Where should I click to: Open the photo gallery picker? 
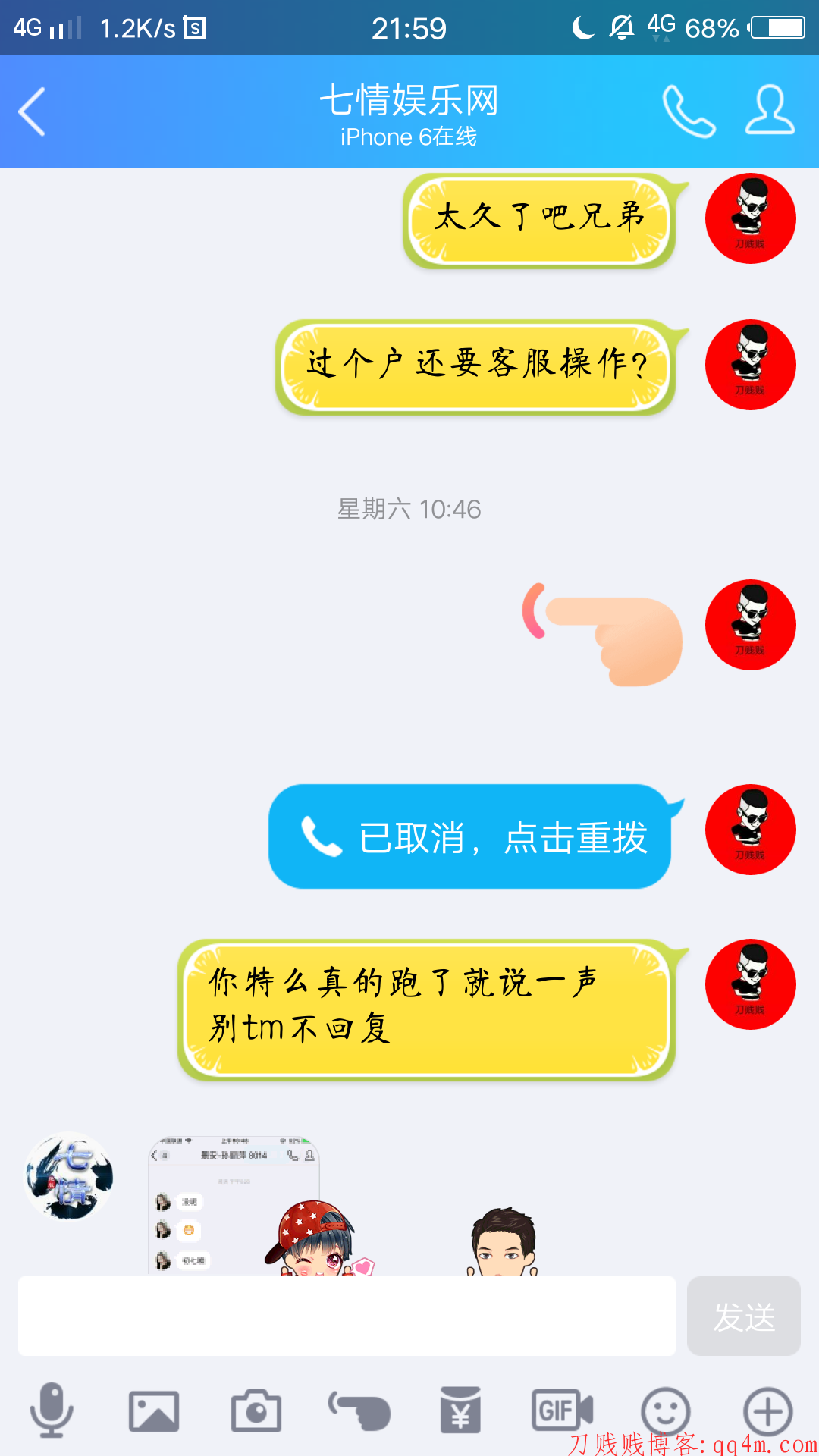point(154,1410)
